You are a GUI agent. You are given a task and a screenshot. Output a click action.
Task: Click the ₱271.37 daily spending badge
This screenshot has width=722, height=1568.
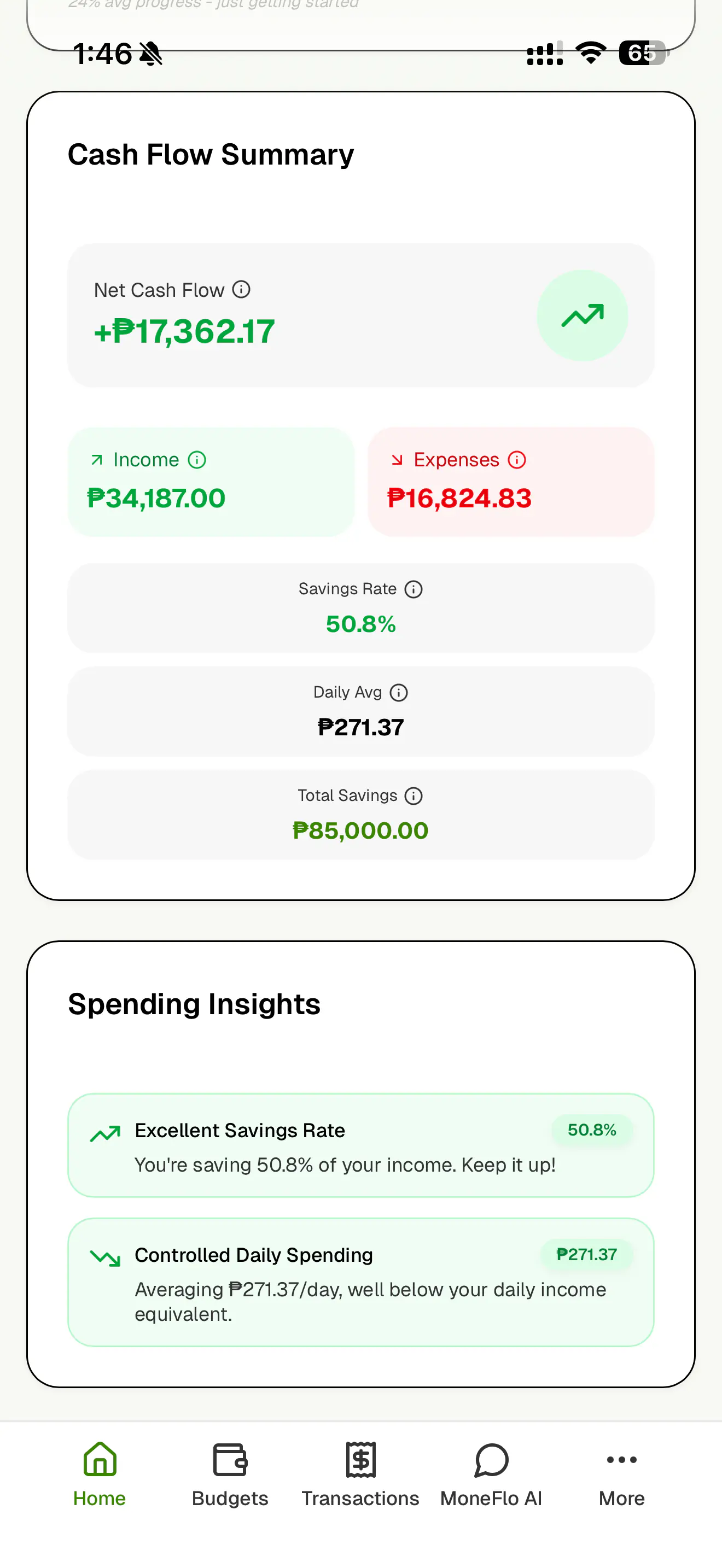tap(586, 1255)
